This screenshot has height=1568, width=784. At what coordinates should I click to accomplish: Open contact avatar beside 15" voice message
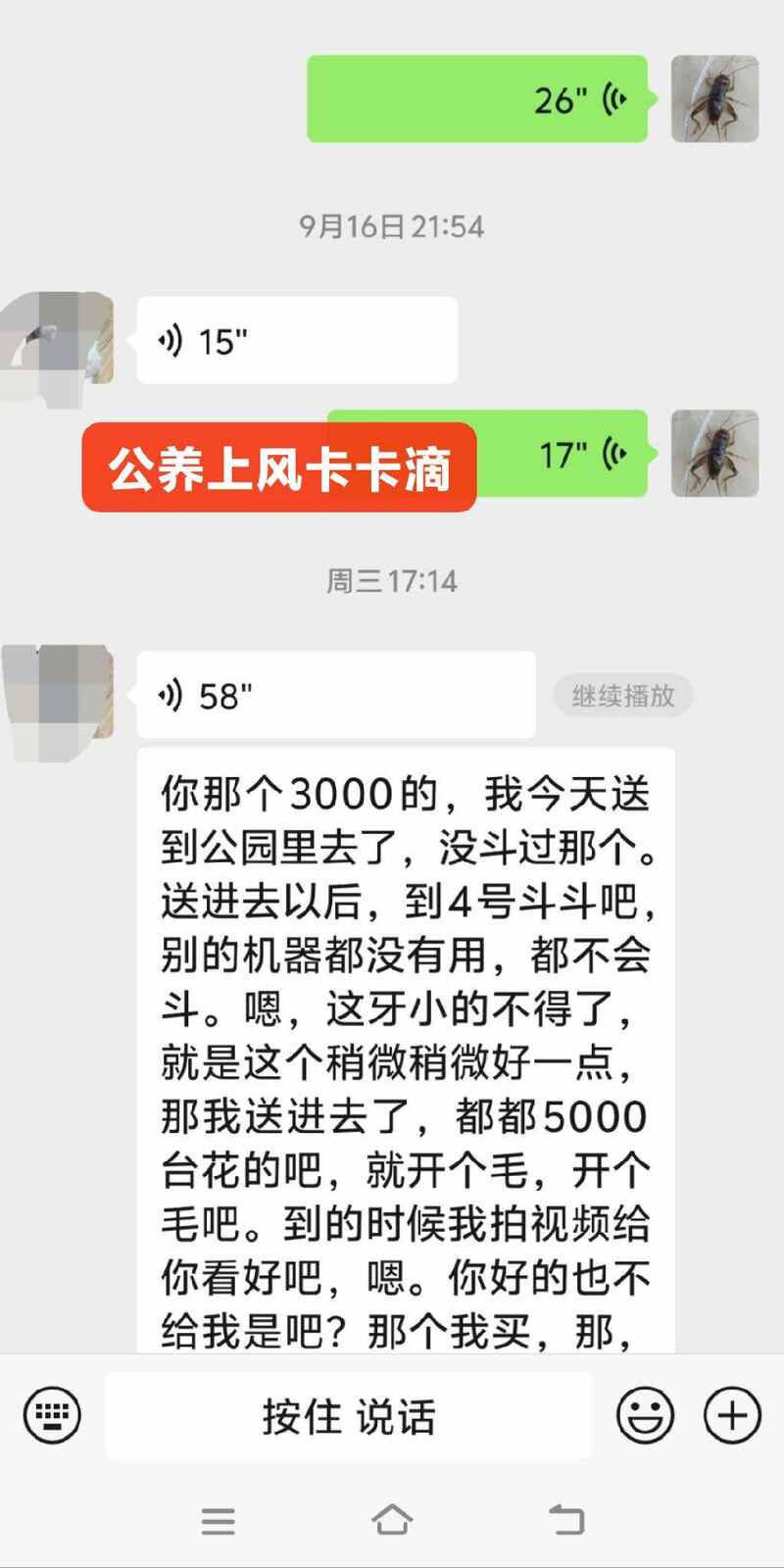(x=61, y=340)
